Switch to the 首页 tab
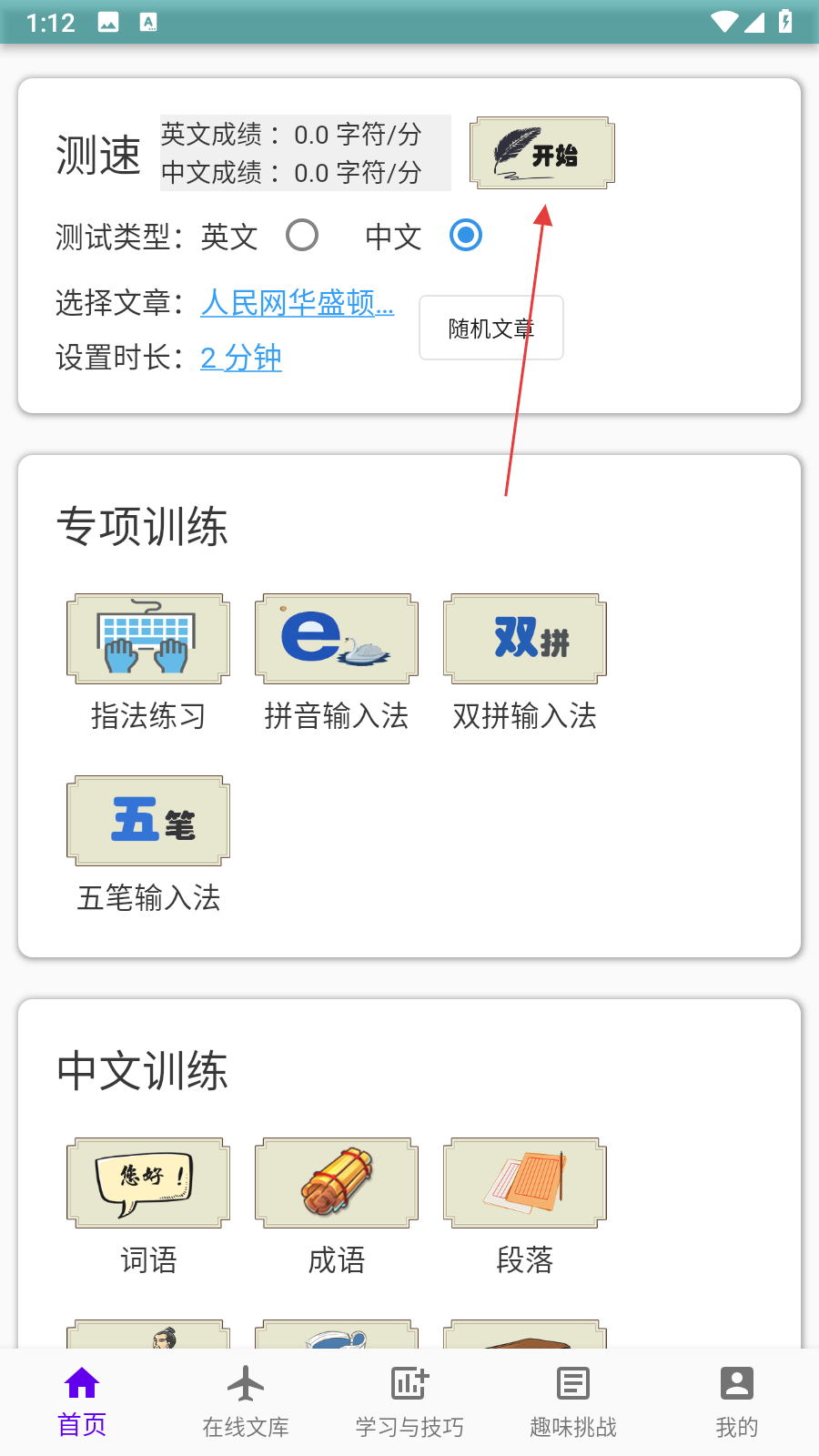This screenshot has width=819, height=1456. pyautogui.click(x=82, y=1401)
